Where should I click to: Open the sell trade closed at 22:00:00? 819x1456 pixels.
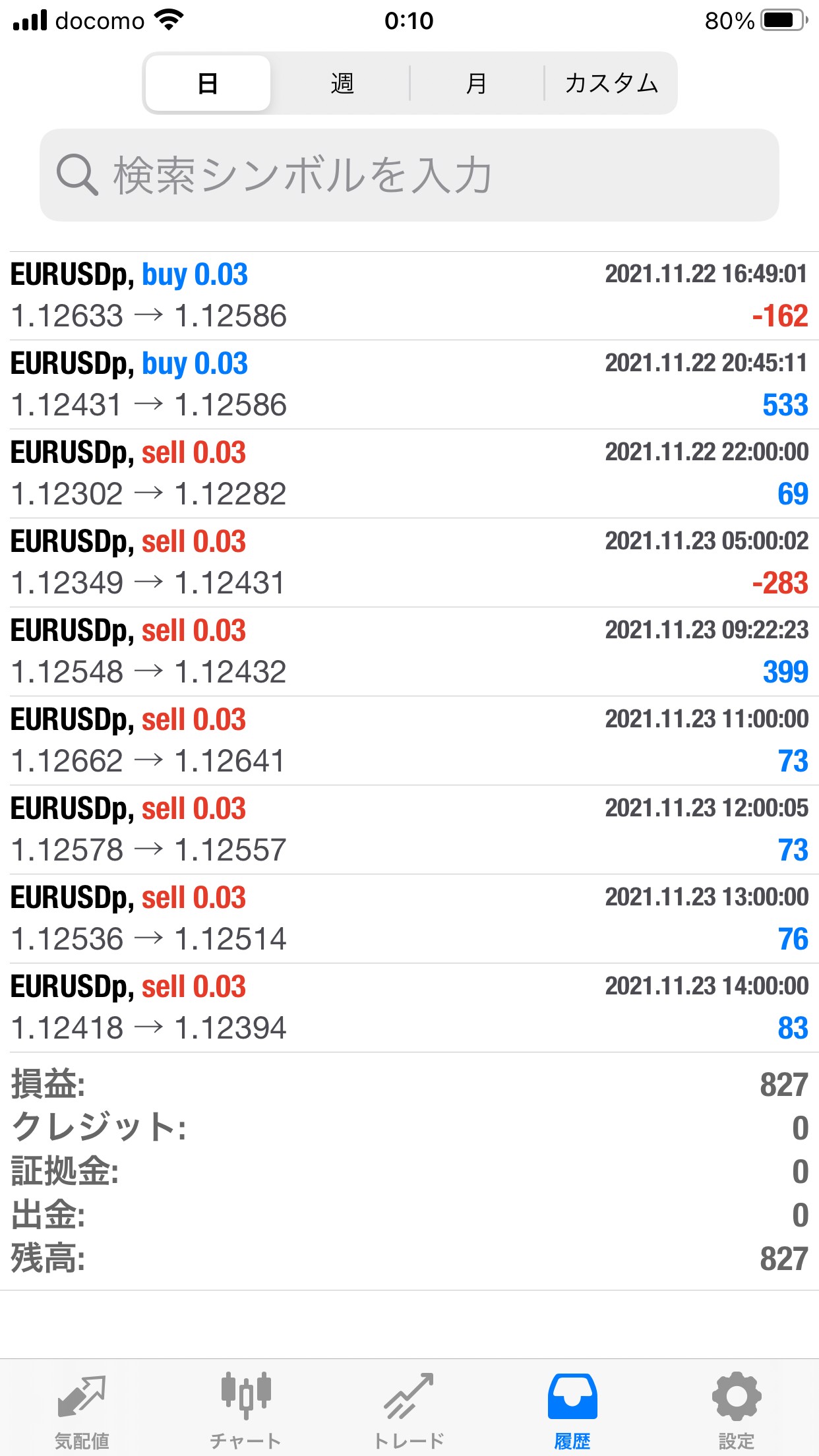pos(409,473)
